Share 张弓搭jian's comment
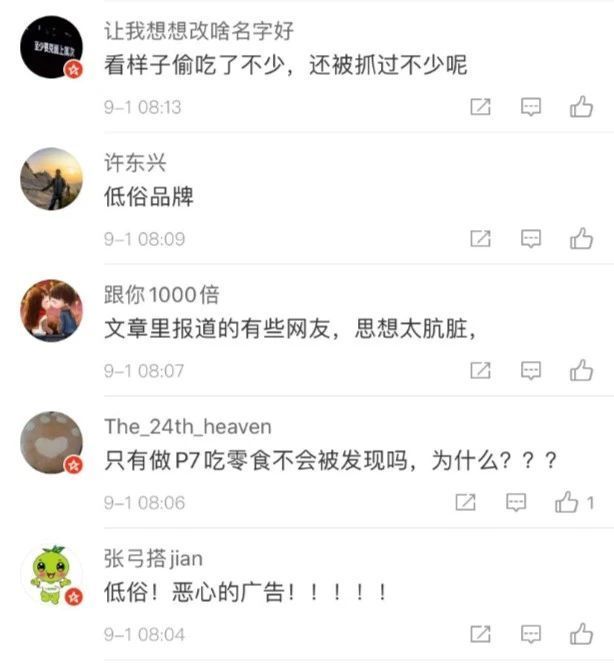614x666 pixels. (x=481, y=634)
